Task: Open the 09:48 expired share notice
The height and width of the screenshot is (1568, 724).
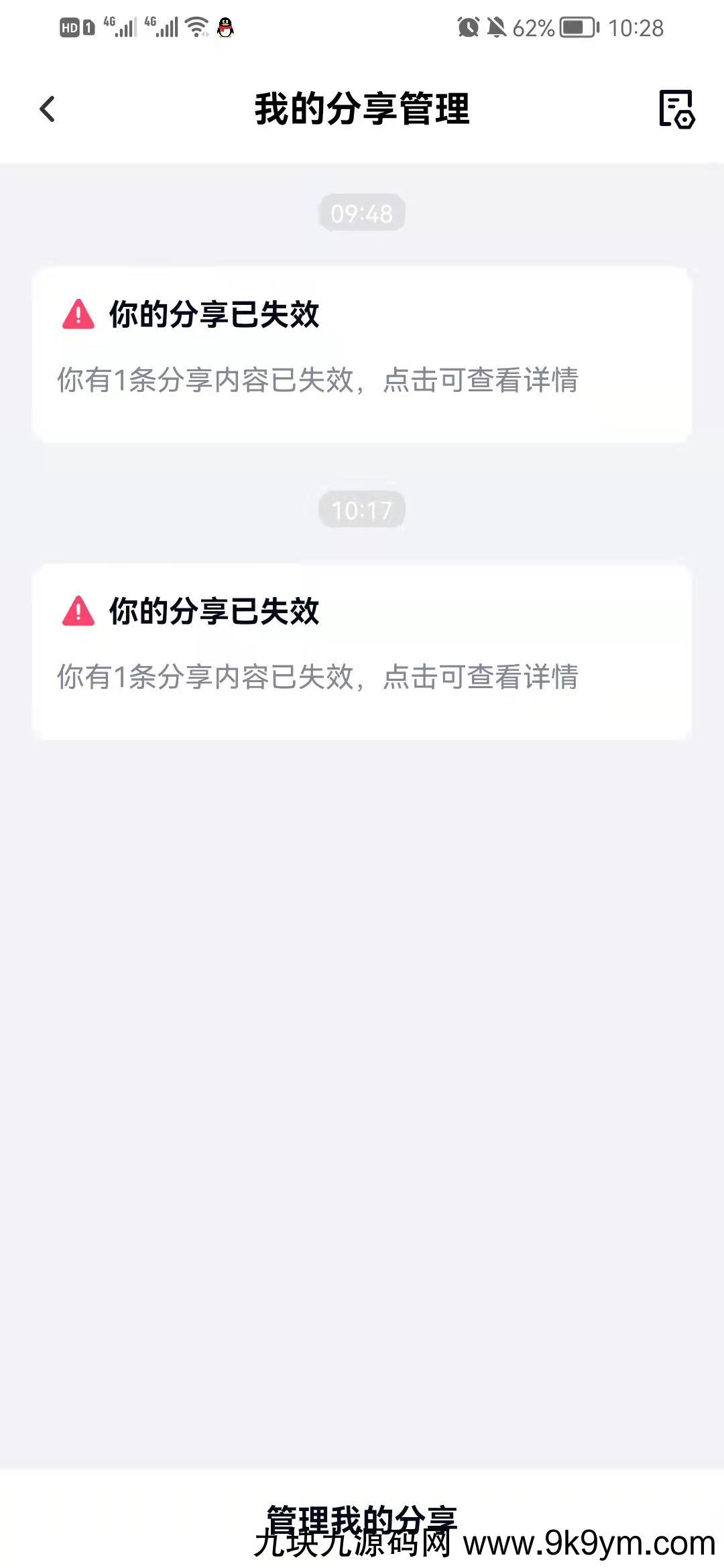Action: tap(362, 354)
